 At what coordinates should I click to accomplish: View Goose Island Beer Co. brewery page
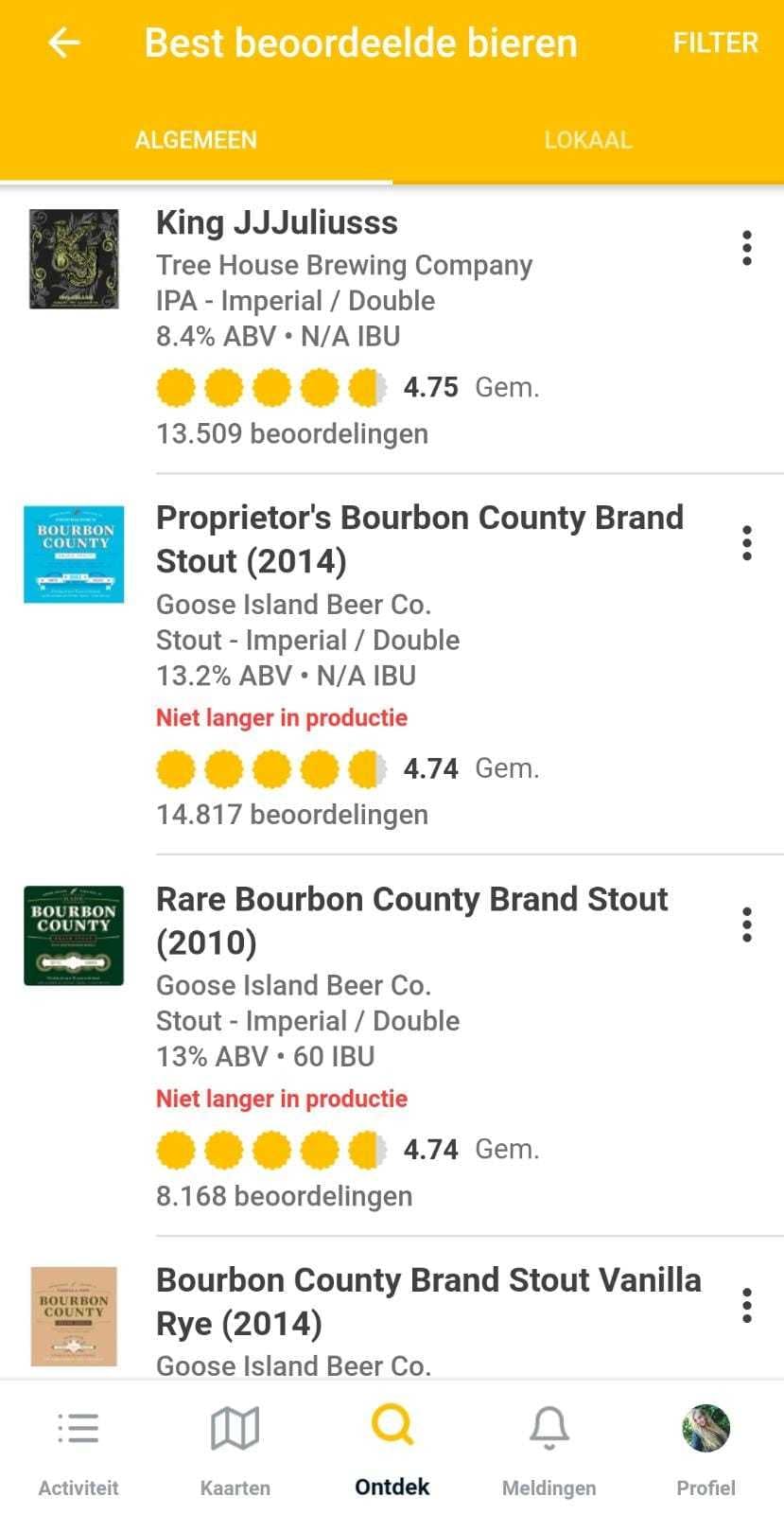293,604
